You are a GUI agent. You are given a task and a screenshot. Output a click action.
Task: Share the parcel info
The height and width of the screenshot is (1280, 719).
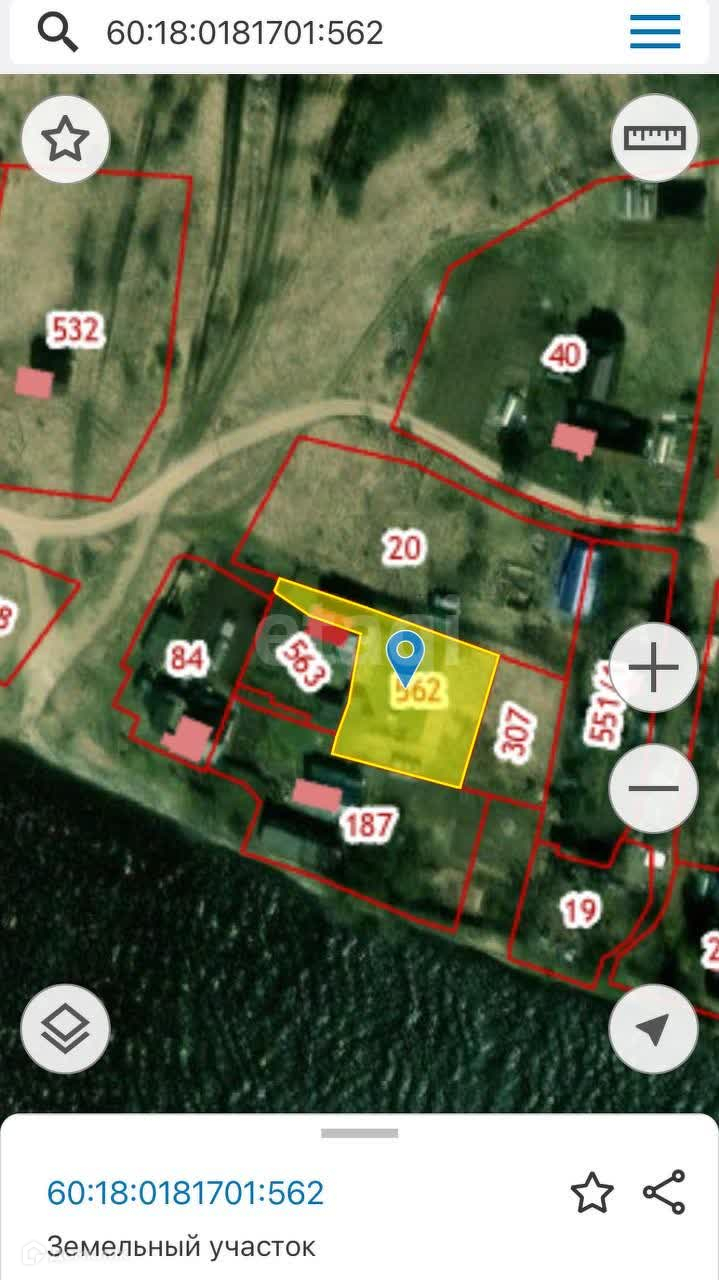(x=664, y=1192)
